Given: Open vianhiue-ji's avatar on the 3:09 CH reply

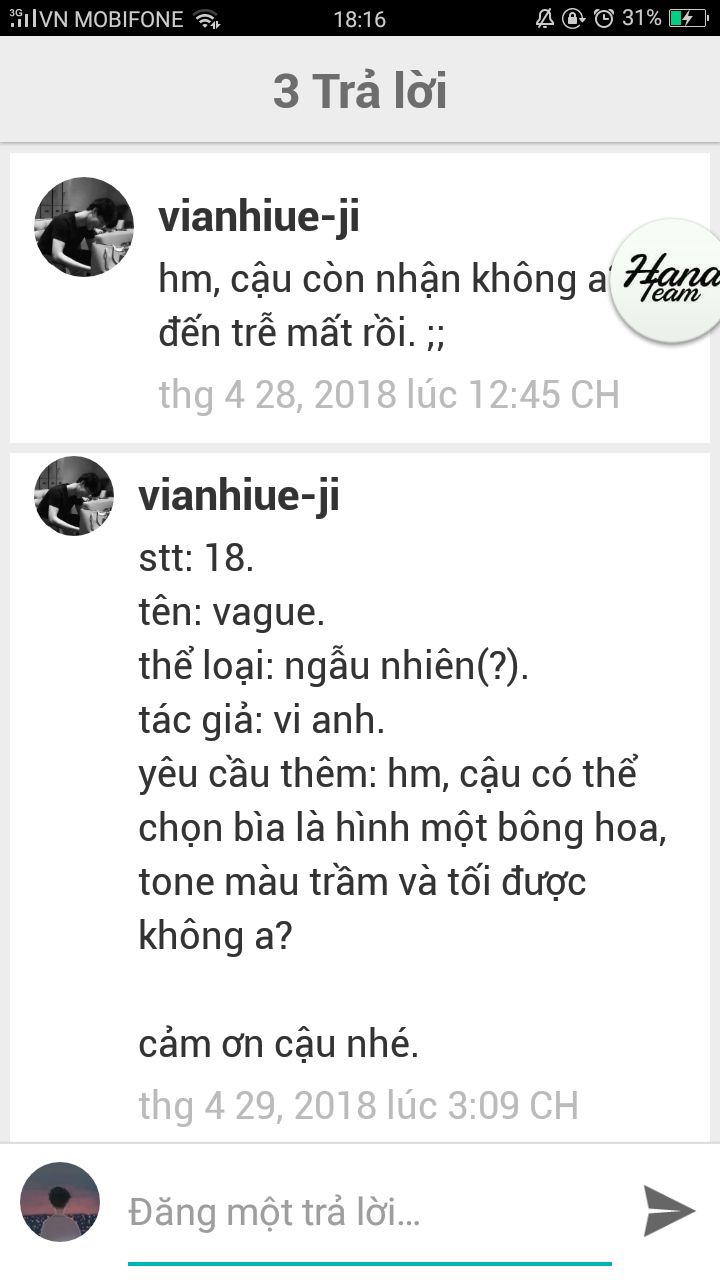Looking at the screenshot, I should click(74, 496).
